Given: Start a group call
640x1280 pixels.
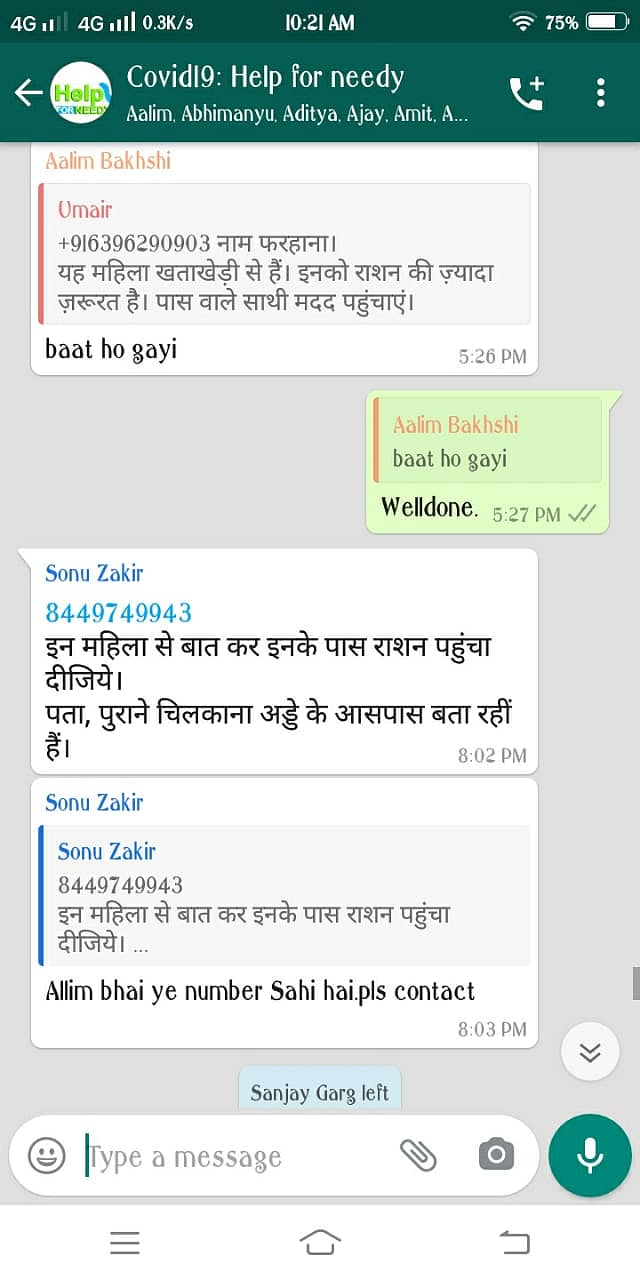Looking at the screenshot, I should (x=526, y=93).
